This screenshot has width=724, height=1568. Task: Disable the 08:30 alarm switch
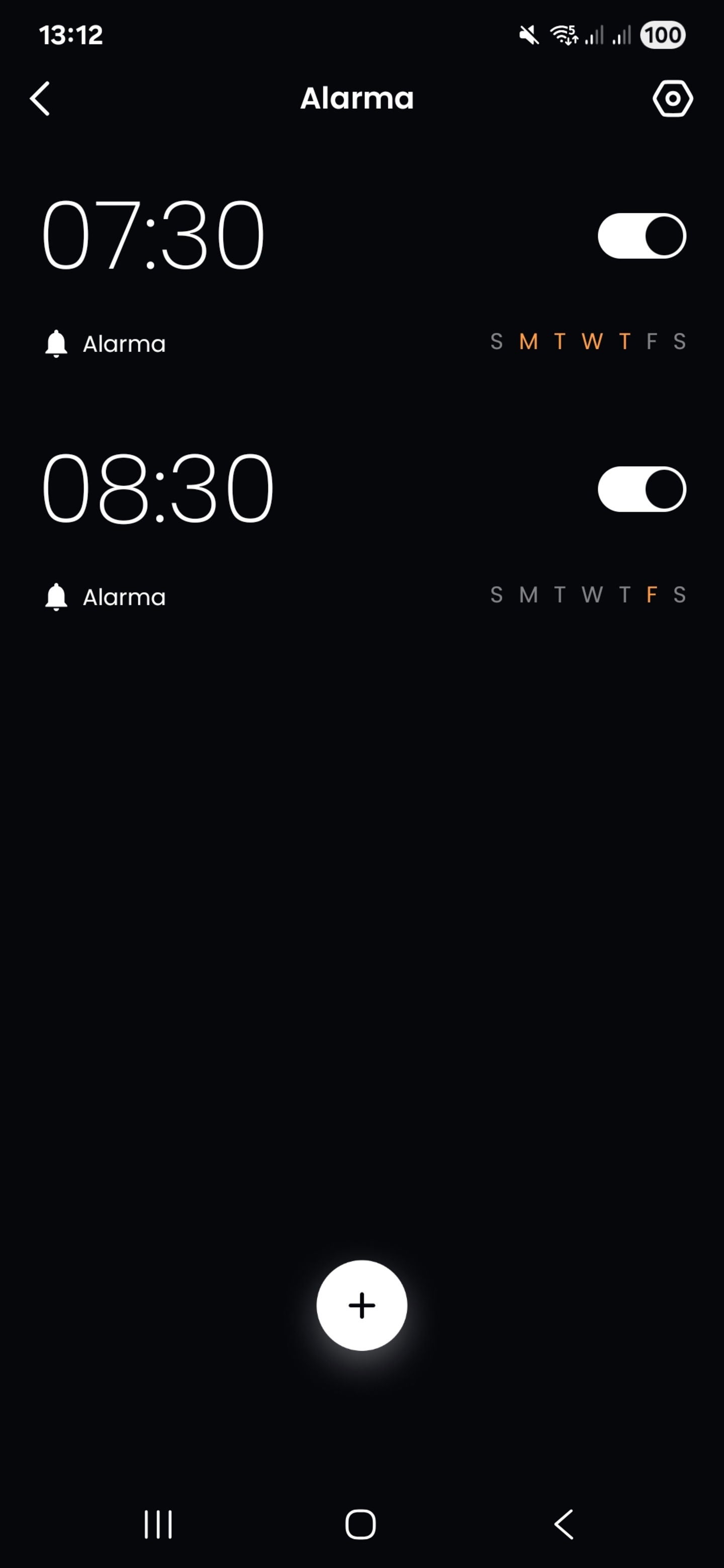pyautogui.click(x=641, y=489)
